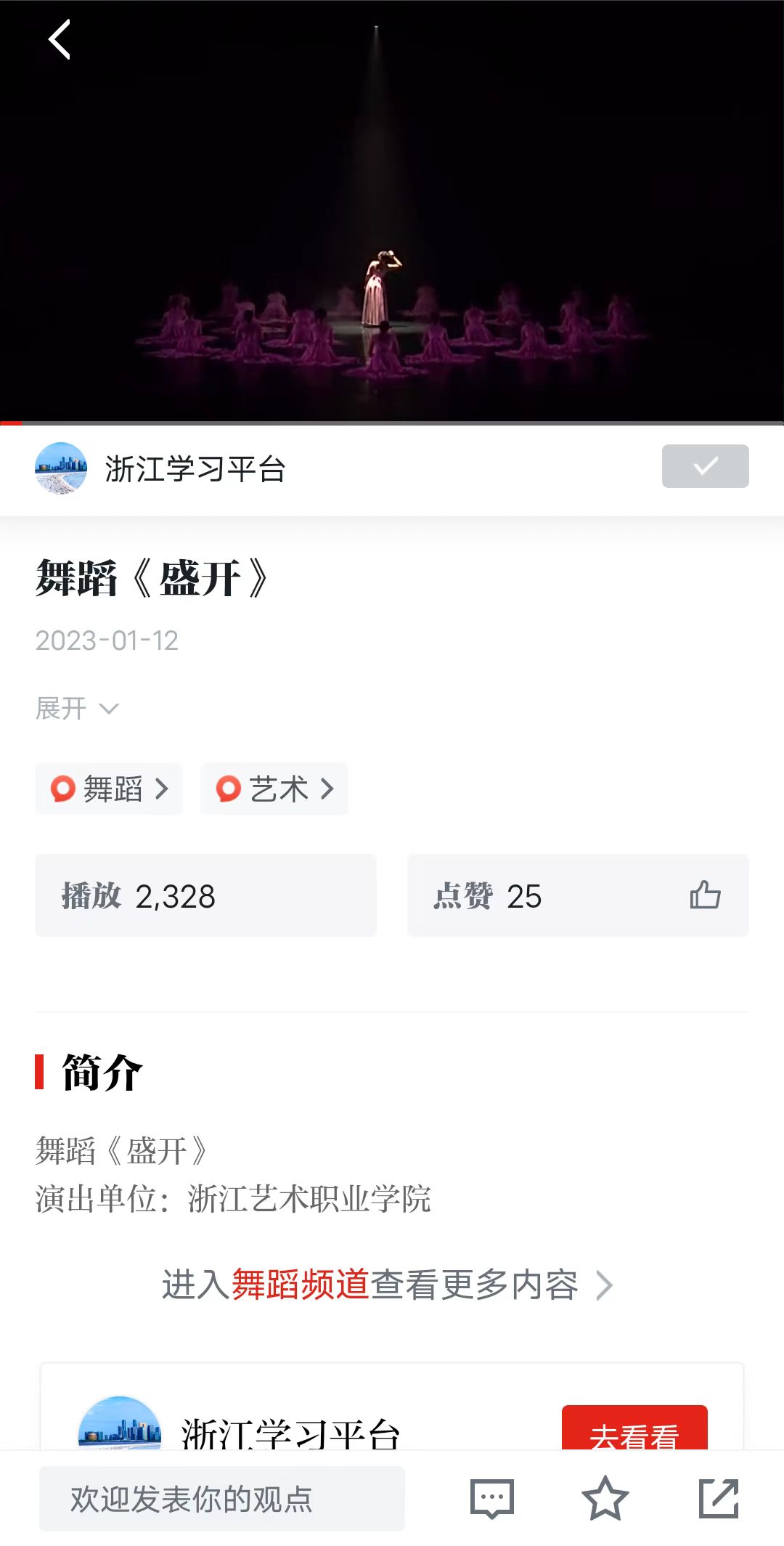Open the 浙江学习平台 channel next to the followed checkmark
Image resolution: width=784 pixels, height=1546 pixels.
(x=195, y=469)
